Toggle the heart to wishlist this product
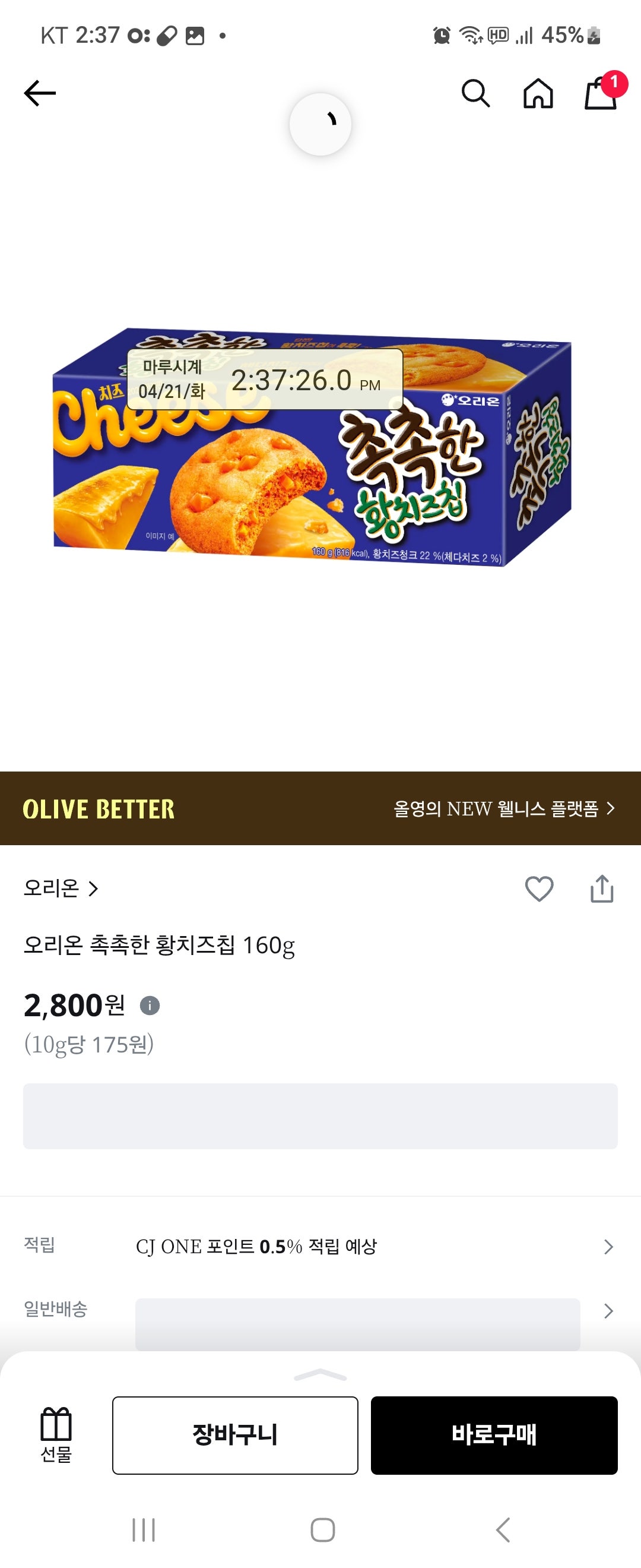The image size is (641, 1568). (x=539, y=889)
